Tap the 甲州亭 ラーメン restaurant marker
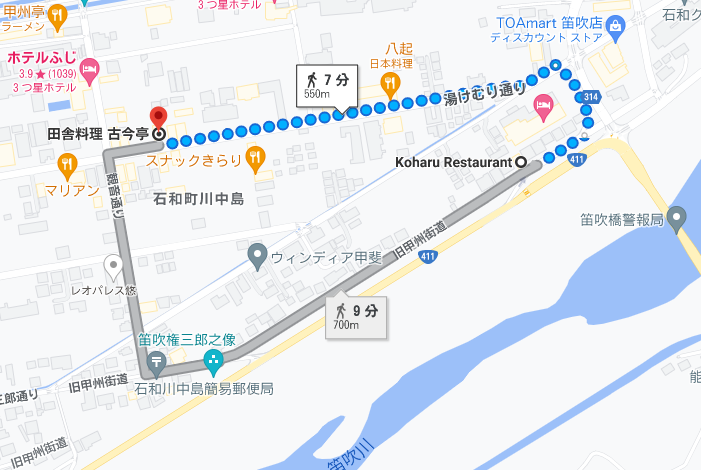 pyautogui.click(x=58, y=14)
